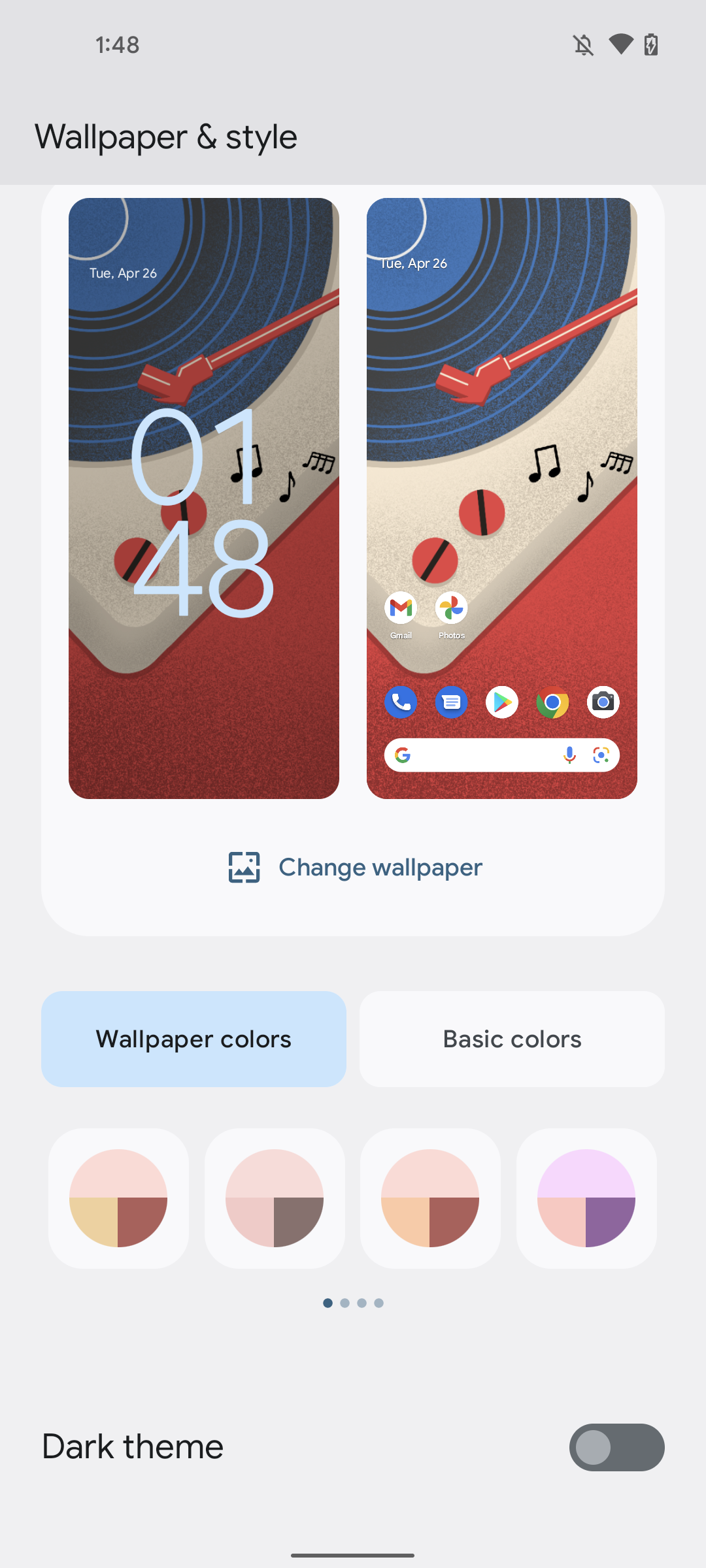The width and height of the screenshot is (706, 1568).
Task: Switch to the Basic colors tab
Action: [512, 1039]
